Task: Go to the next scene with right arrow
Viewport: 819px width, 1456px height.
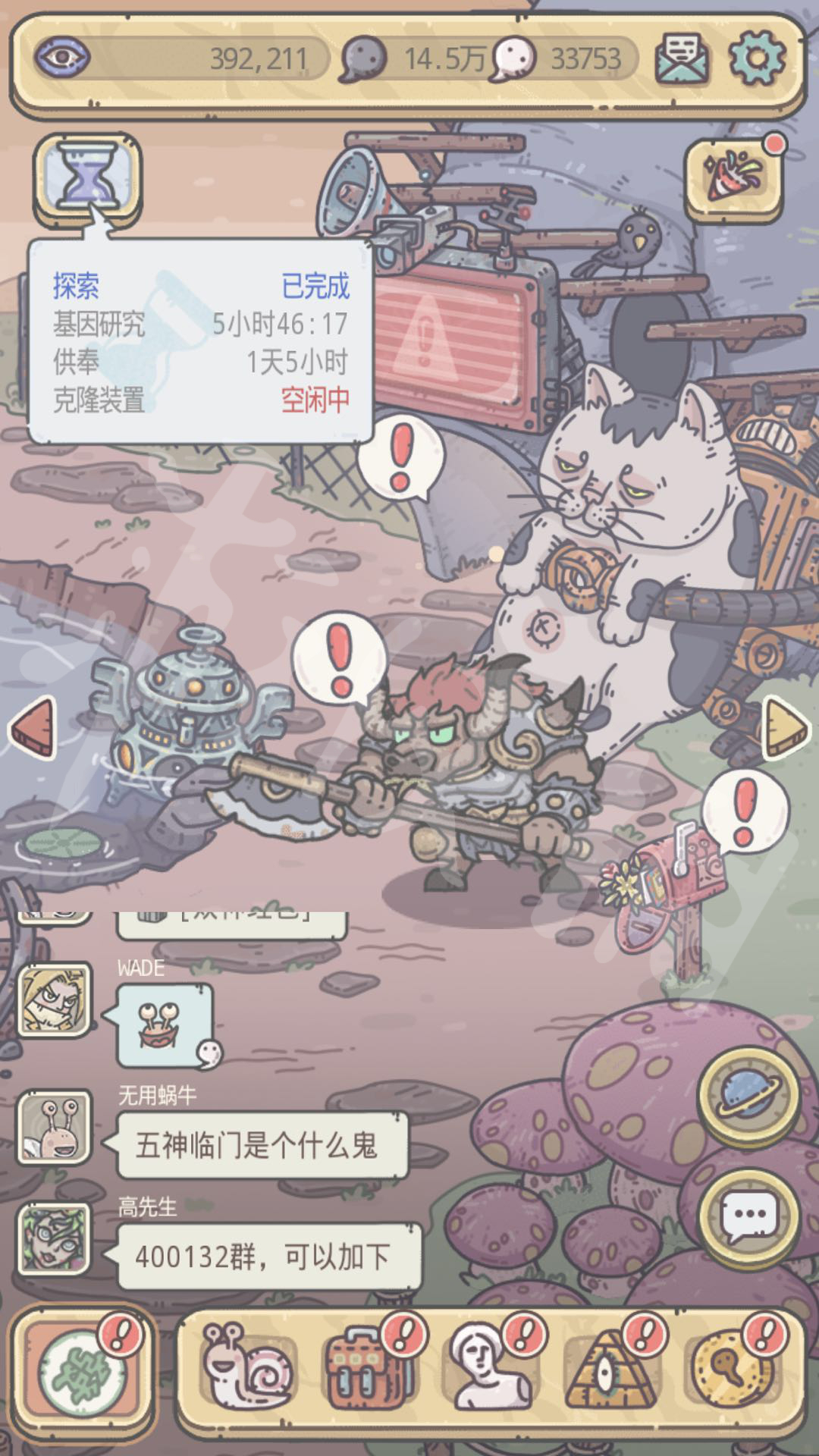Action: [786, 727]
